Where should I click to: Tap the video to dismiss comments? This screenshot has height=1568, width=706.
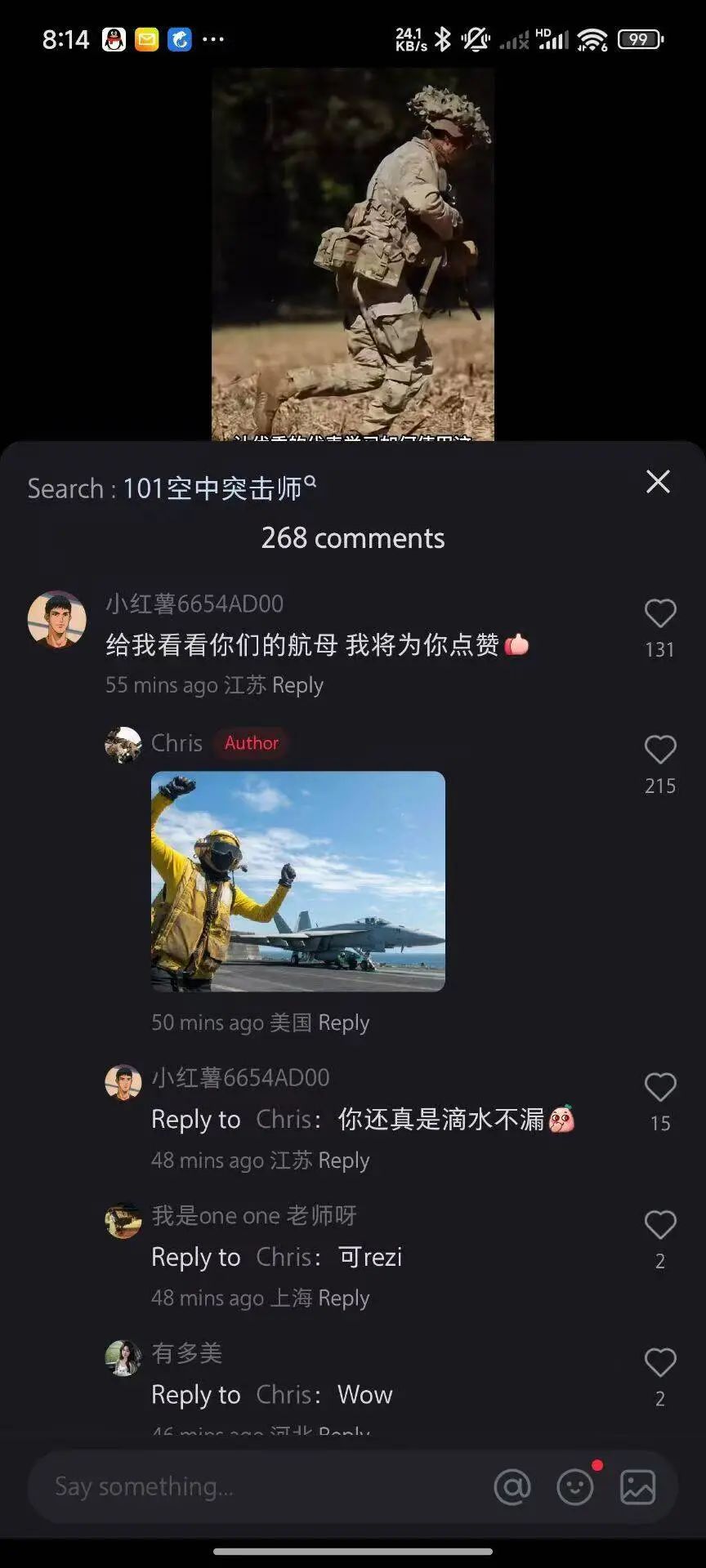tap(353, 254)
